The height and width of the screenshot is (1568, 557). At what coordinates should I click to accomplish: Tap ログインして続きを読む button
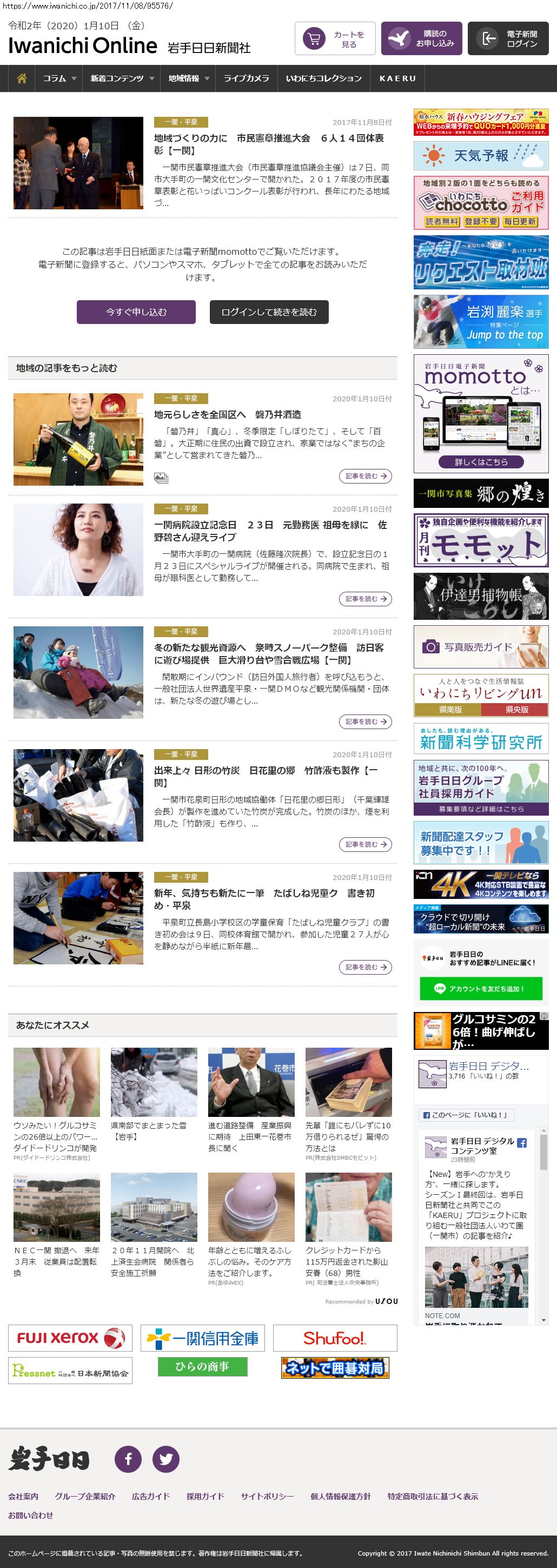[268, 312]
